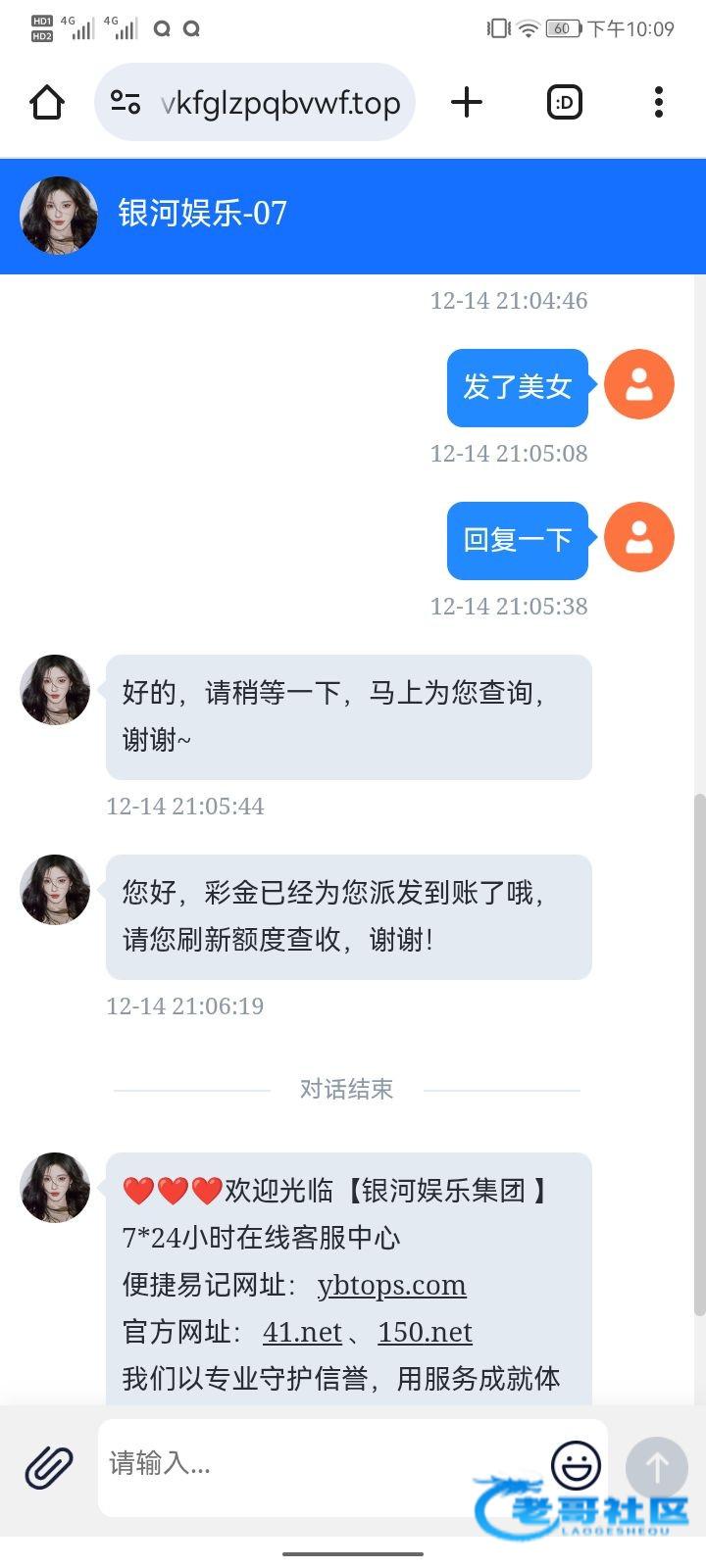Open the emoji picker

click(x=576, y=1464)
